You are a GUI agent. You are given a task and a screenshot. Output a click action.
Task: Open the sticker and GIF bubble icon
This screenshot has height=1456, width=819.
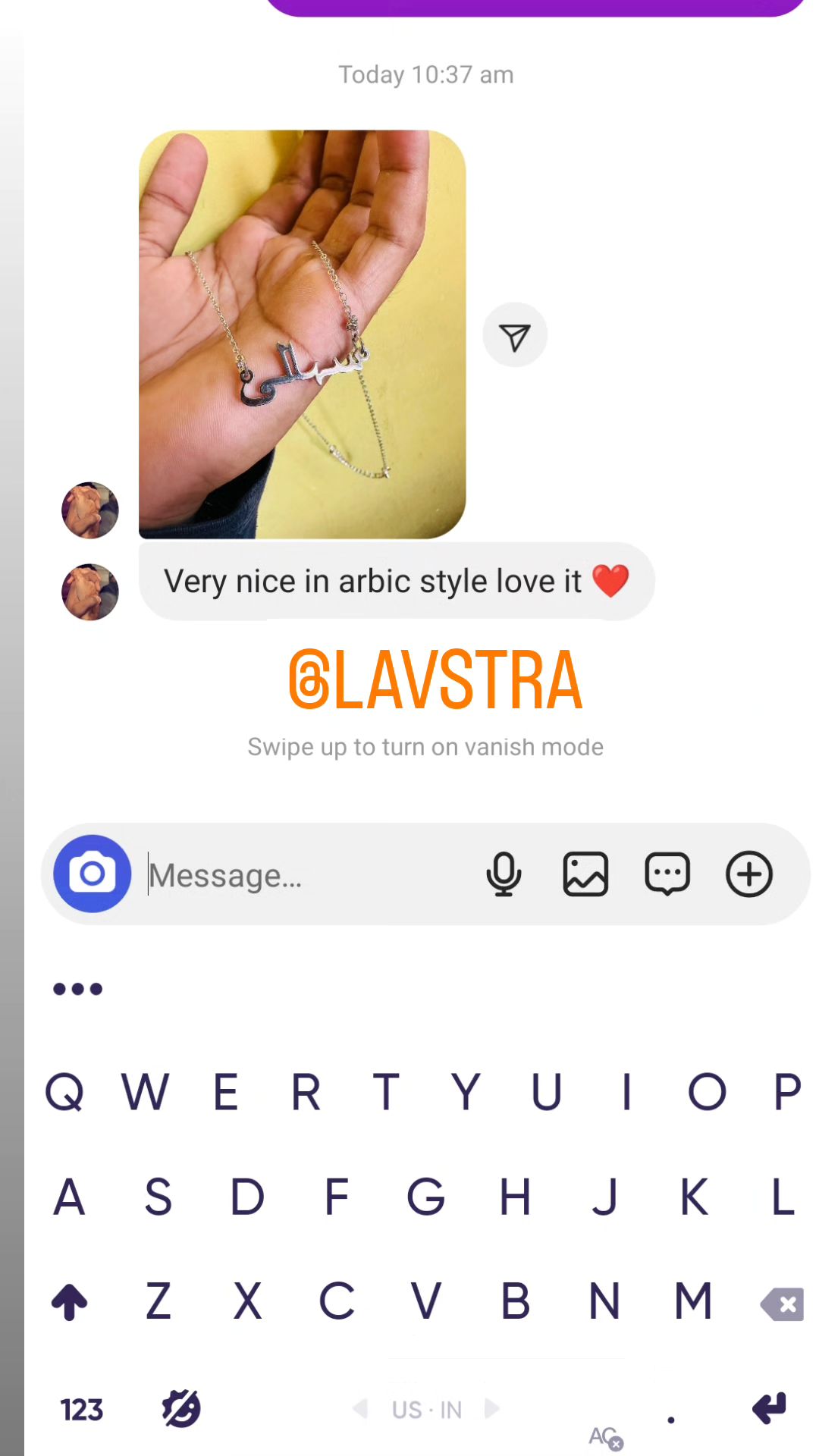667,874
